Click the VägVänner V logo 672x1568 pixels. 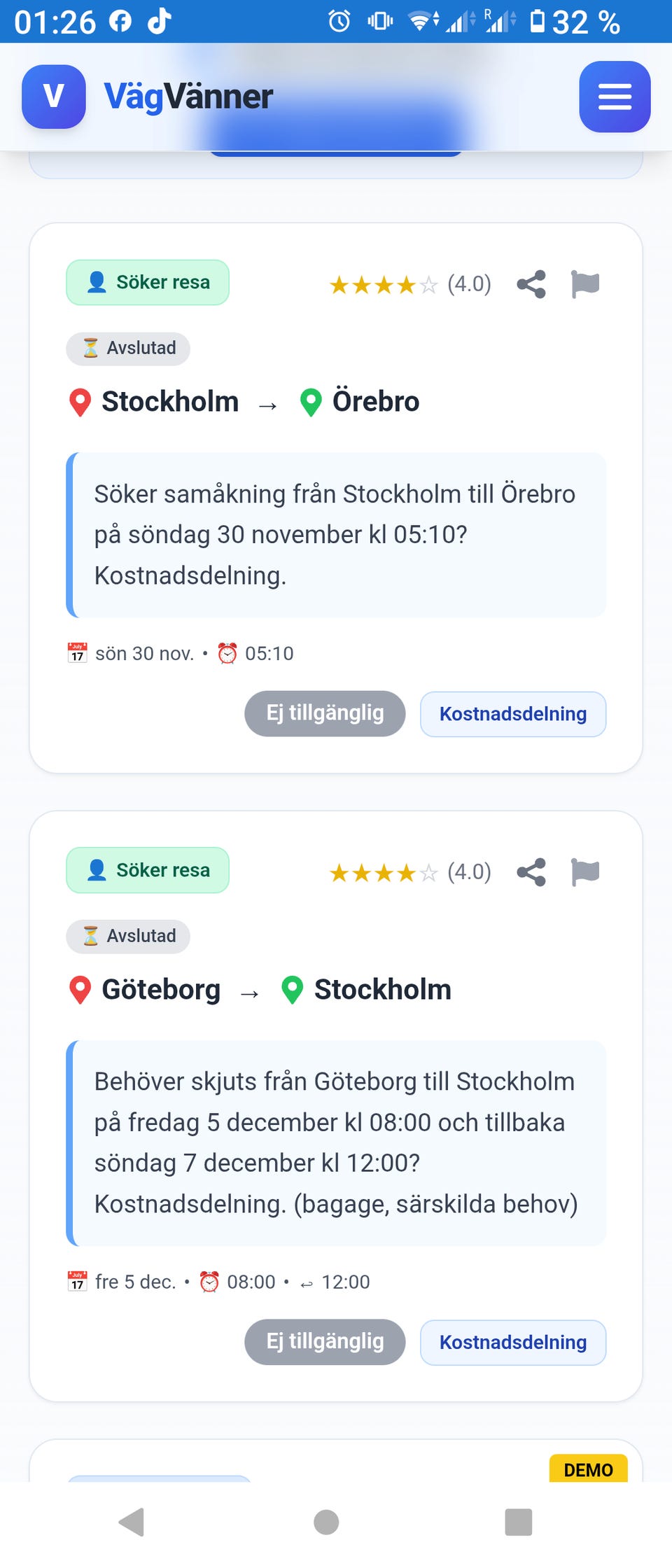[53, 97]
